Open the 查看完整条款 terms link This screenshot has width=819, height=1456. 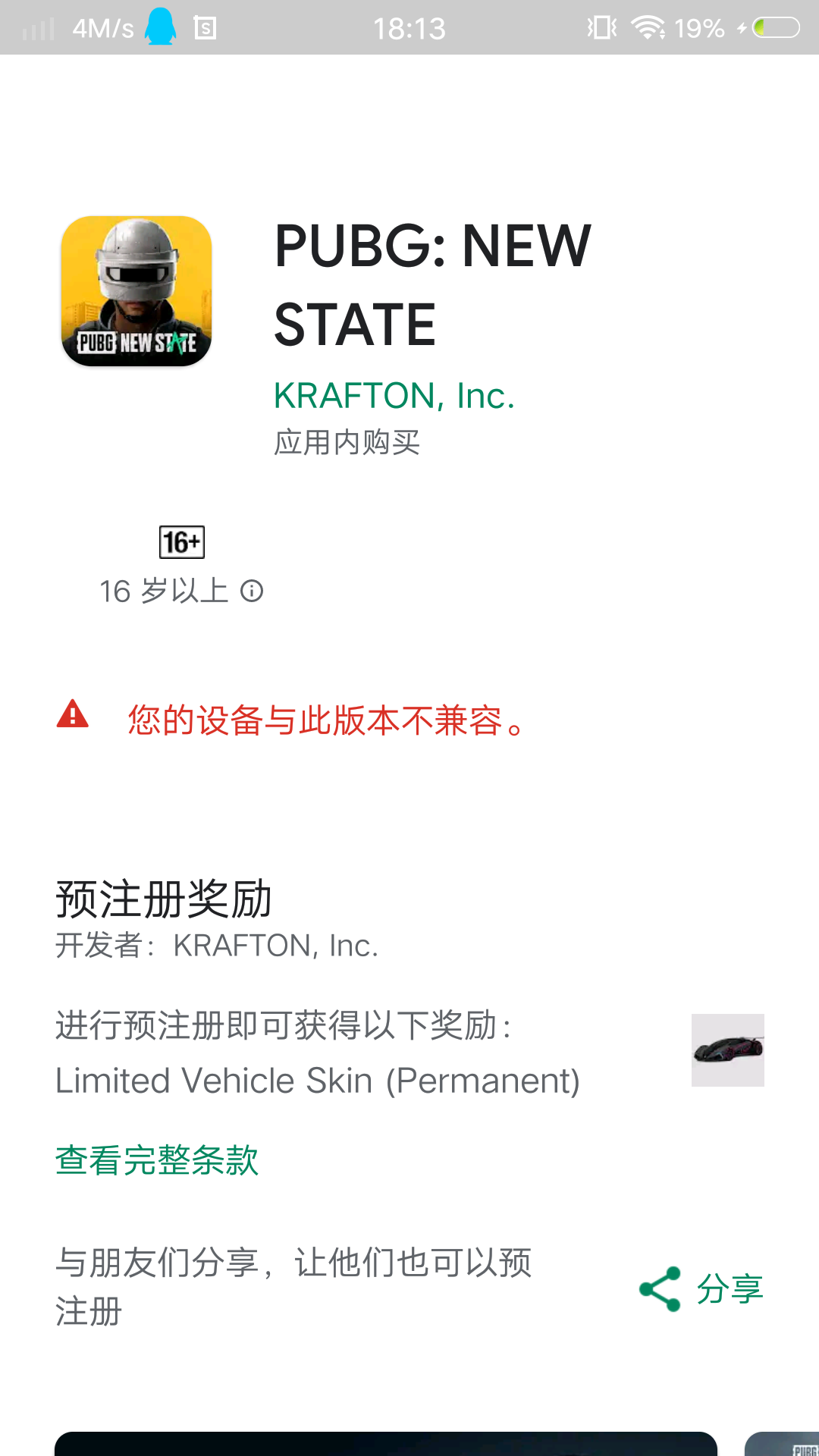pyautogui.click(x=156, y=1159)
